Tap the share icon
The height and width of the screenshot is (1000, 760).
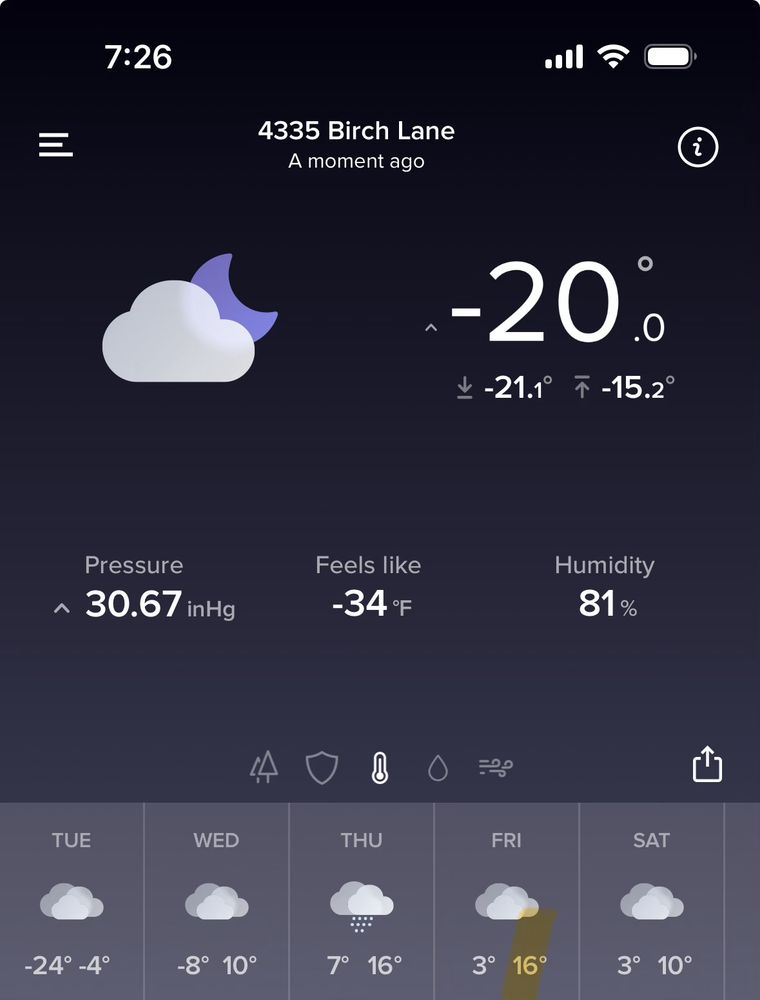pos(707,764)
